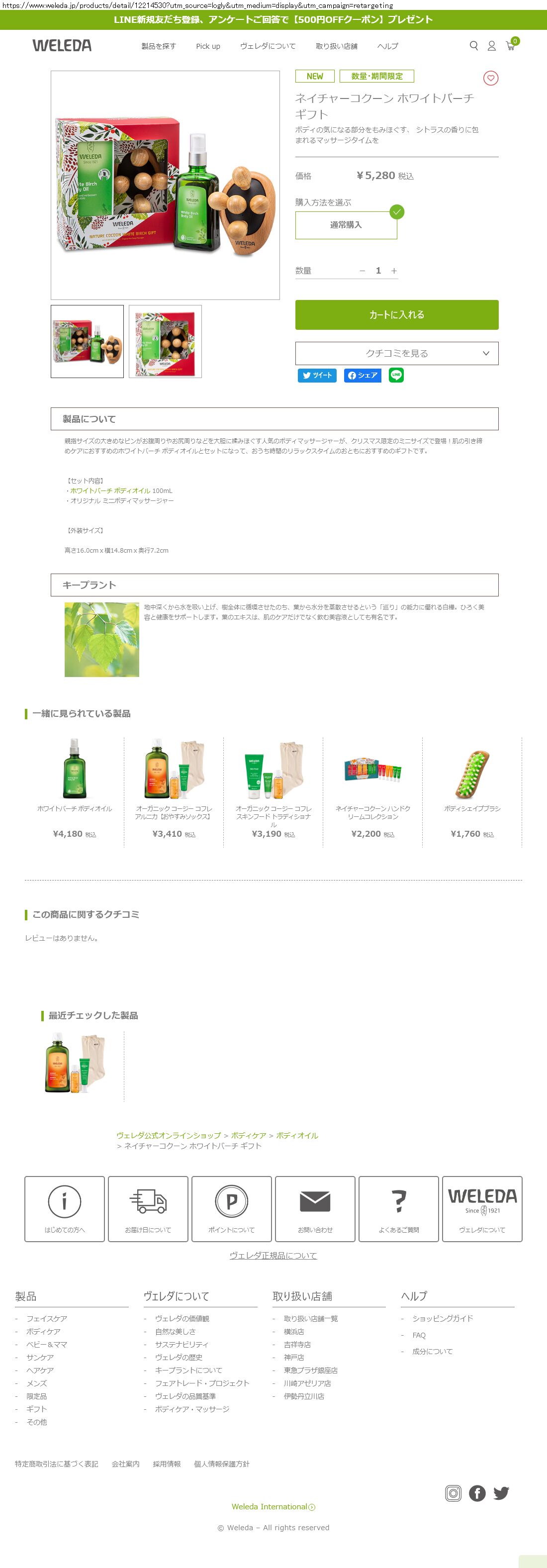Select the 通常購入 purchase option
547x1568 pixels.
pos(346,225)
